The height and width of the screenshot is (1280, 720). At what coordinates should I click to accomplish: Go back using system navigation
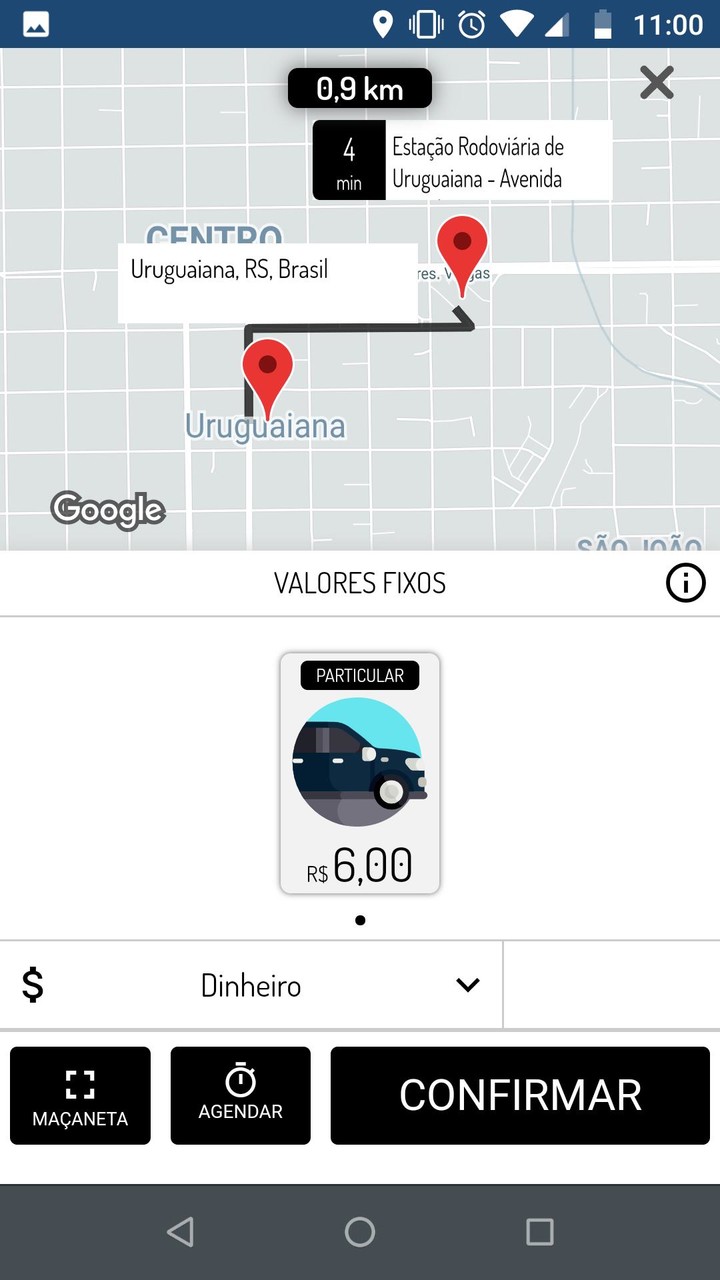coord(180,1232)
